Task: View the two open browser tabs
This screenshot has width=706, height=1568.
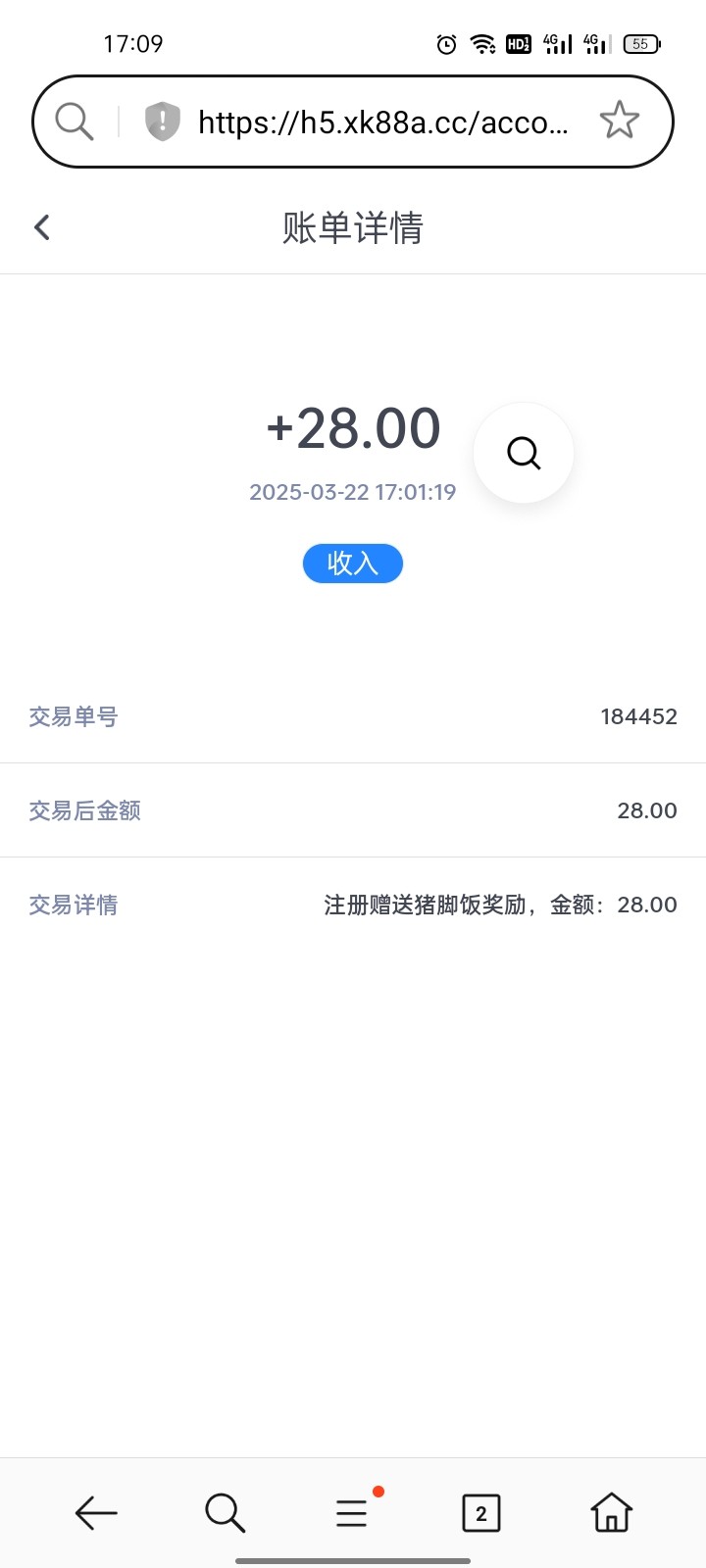Action: 480,1513
